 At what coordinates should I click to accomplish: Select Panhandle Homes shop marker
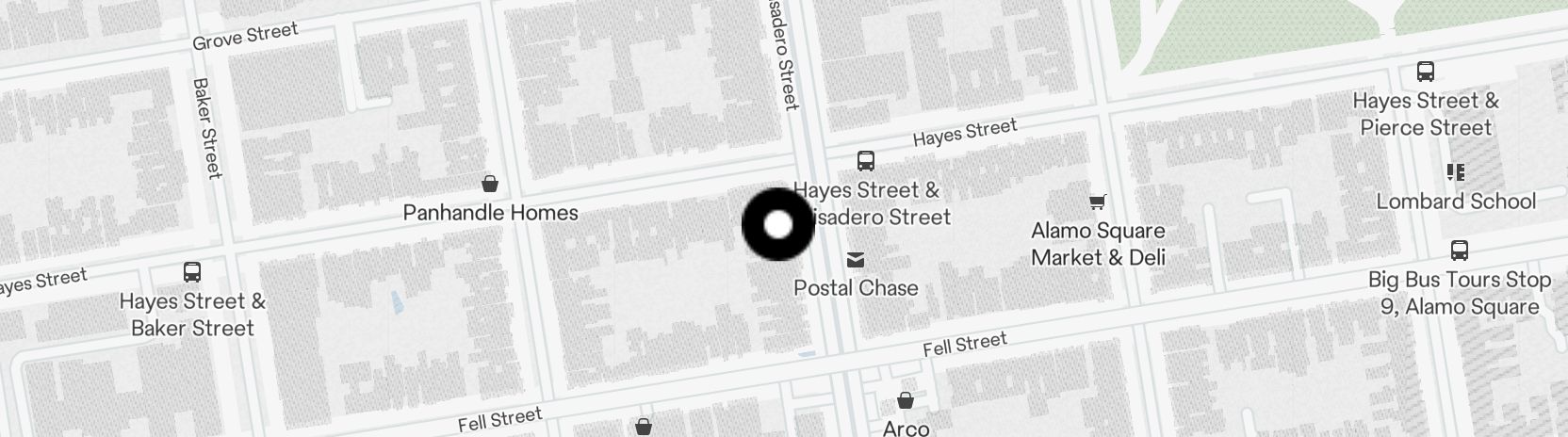[489, 183]
